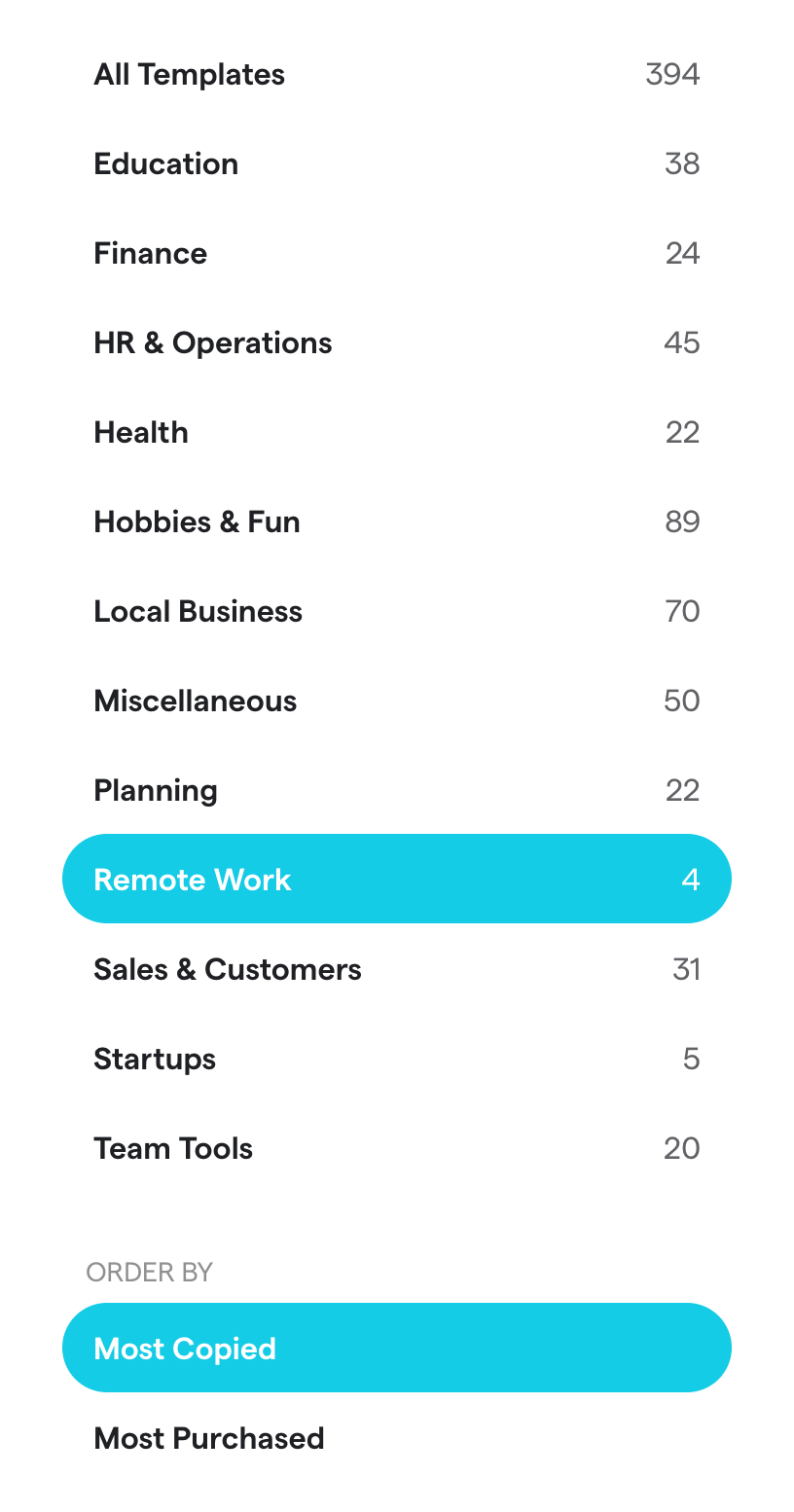Open Sales & Customers templates

[228, 969]
